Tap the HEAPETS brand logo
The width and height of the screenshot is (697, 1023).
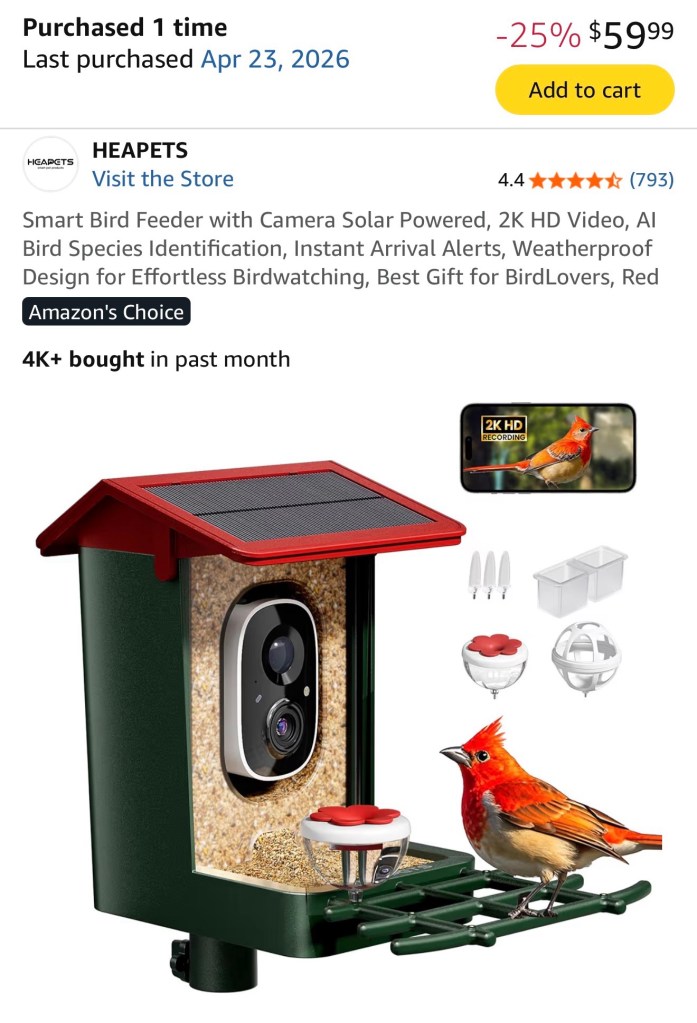point(50,164)
